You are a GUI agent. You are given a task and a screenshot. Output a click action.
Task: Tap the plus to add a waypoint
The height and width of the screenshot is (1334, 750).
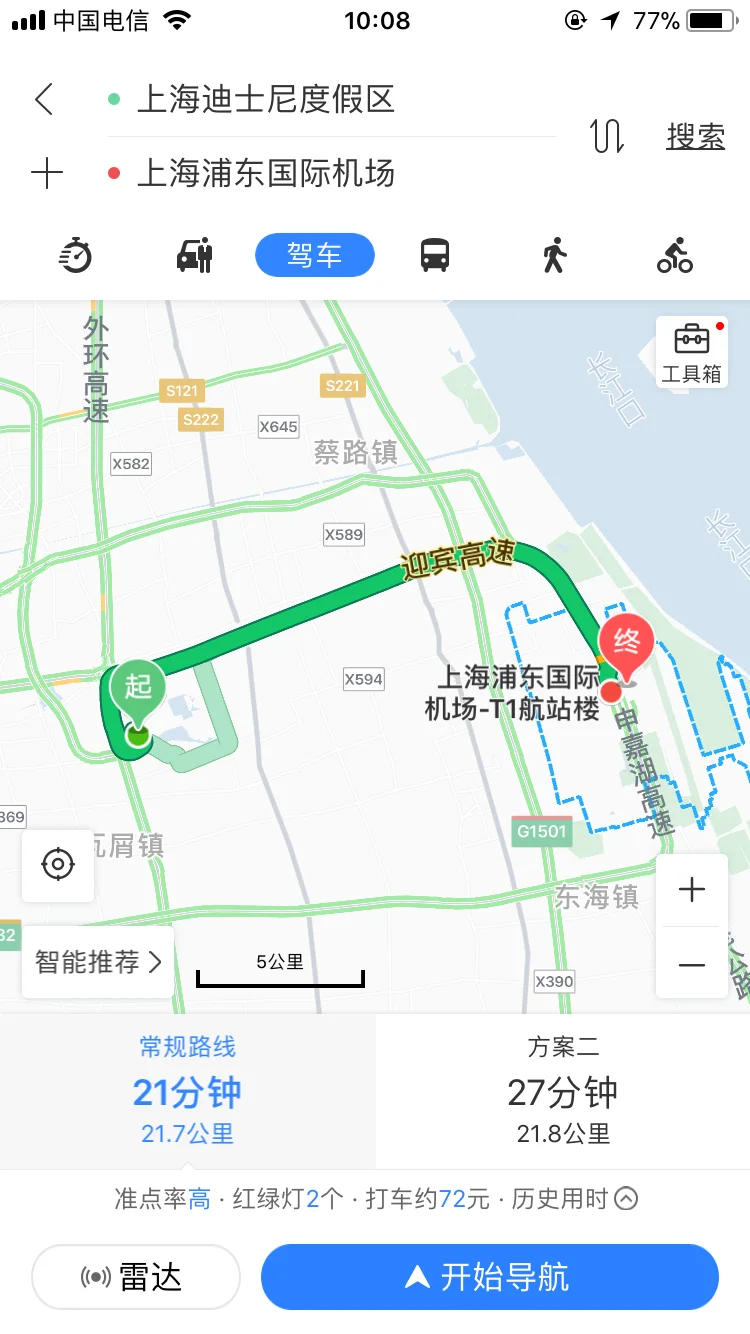45,173
